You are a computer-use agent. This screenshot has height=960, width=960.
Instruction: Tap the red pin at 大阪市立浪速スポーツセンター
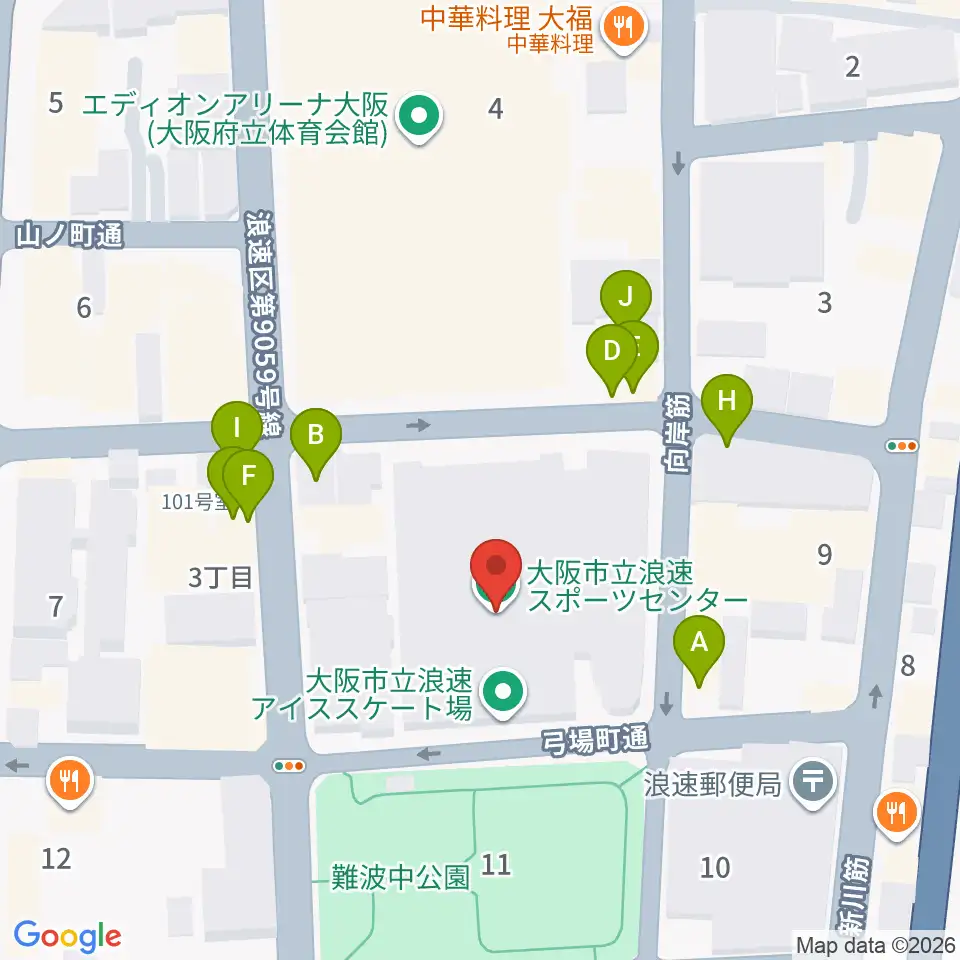[495, 569]
